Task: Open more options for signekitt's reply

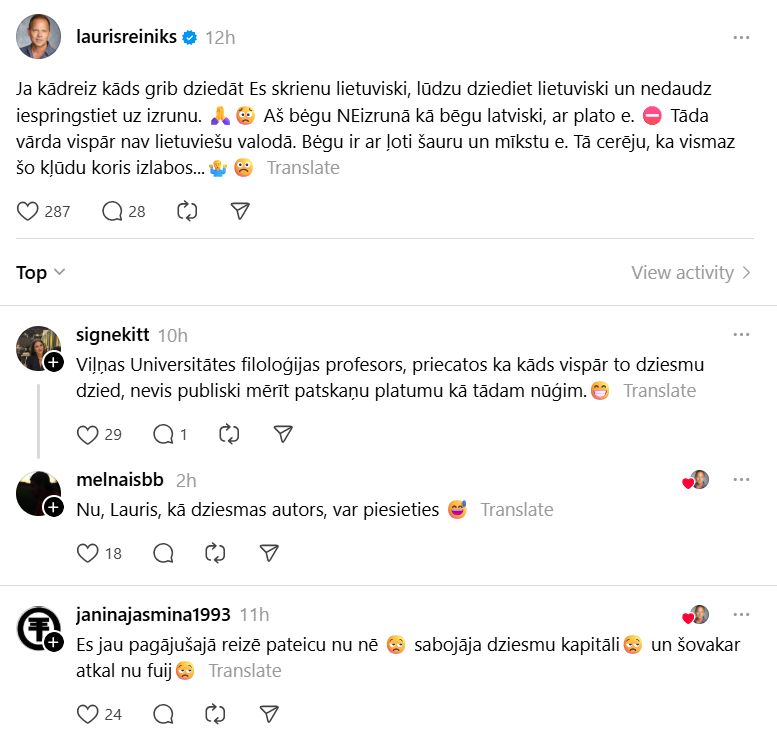Action: click(741, 335)
